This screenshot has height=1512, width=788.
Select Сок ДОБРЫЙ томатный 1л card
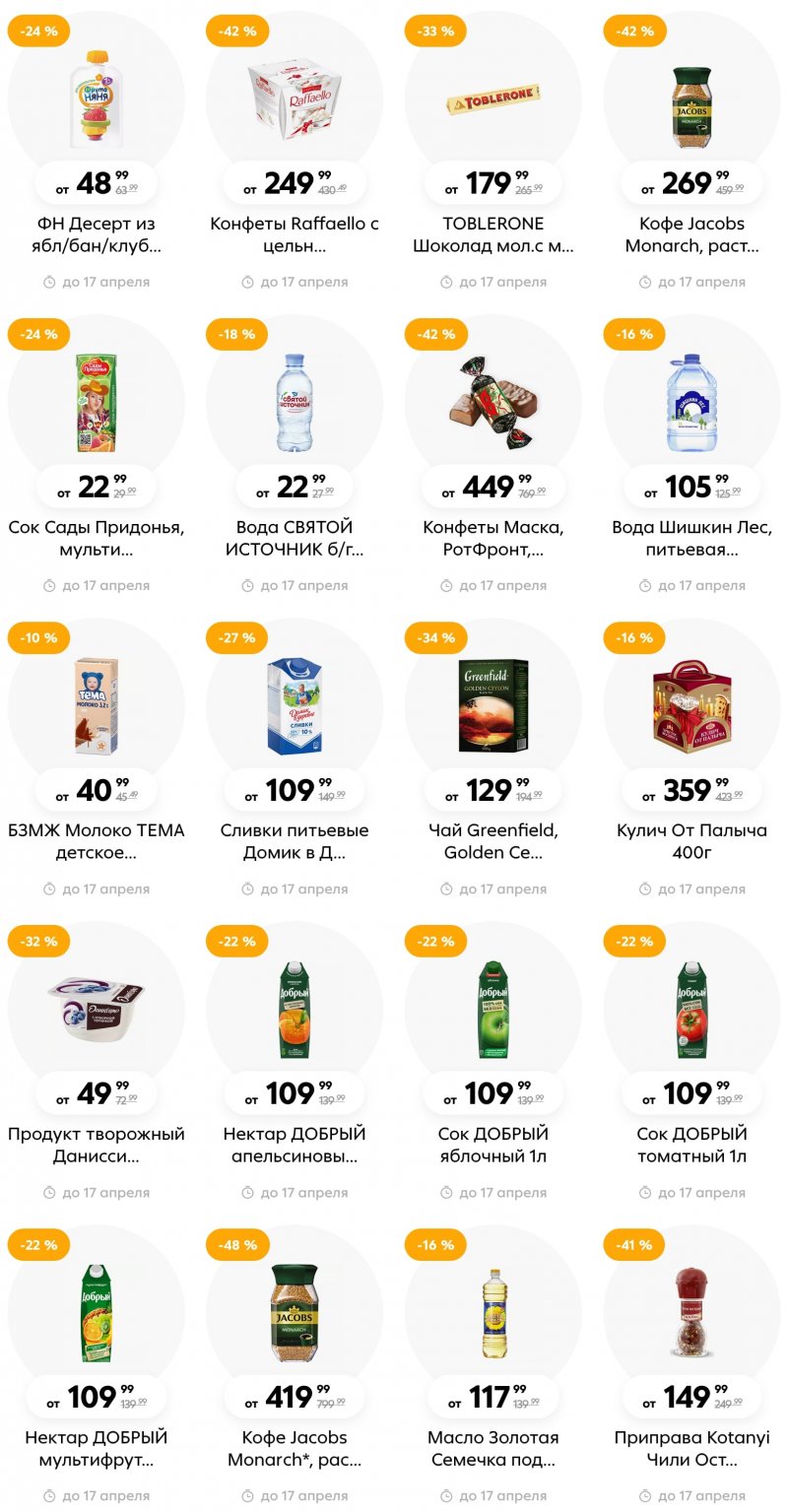pyautogui.click(x=691, y=1009)
